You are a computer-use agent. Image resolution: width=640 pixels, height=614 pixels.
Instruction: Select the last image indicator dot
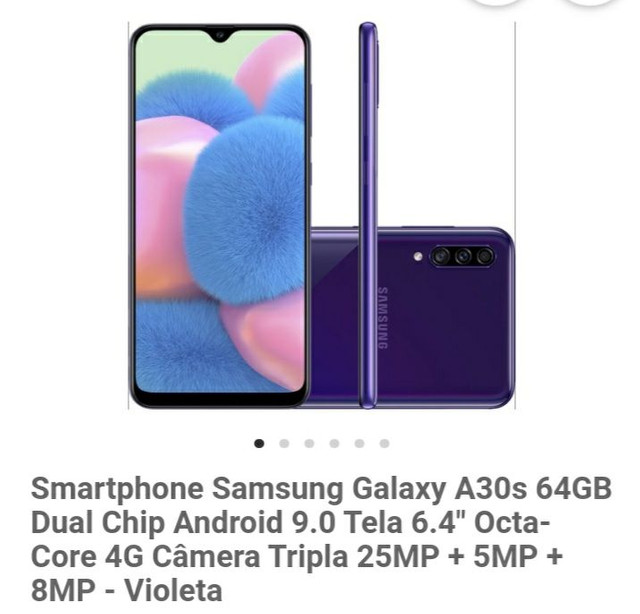(x=385, y=442)
